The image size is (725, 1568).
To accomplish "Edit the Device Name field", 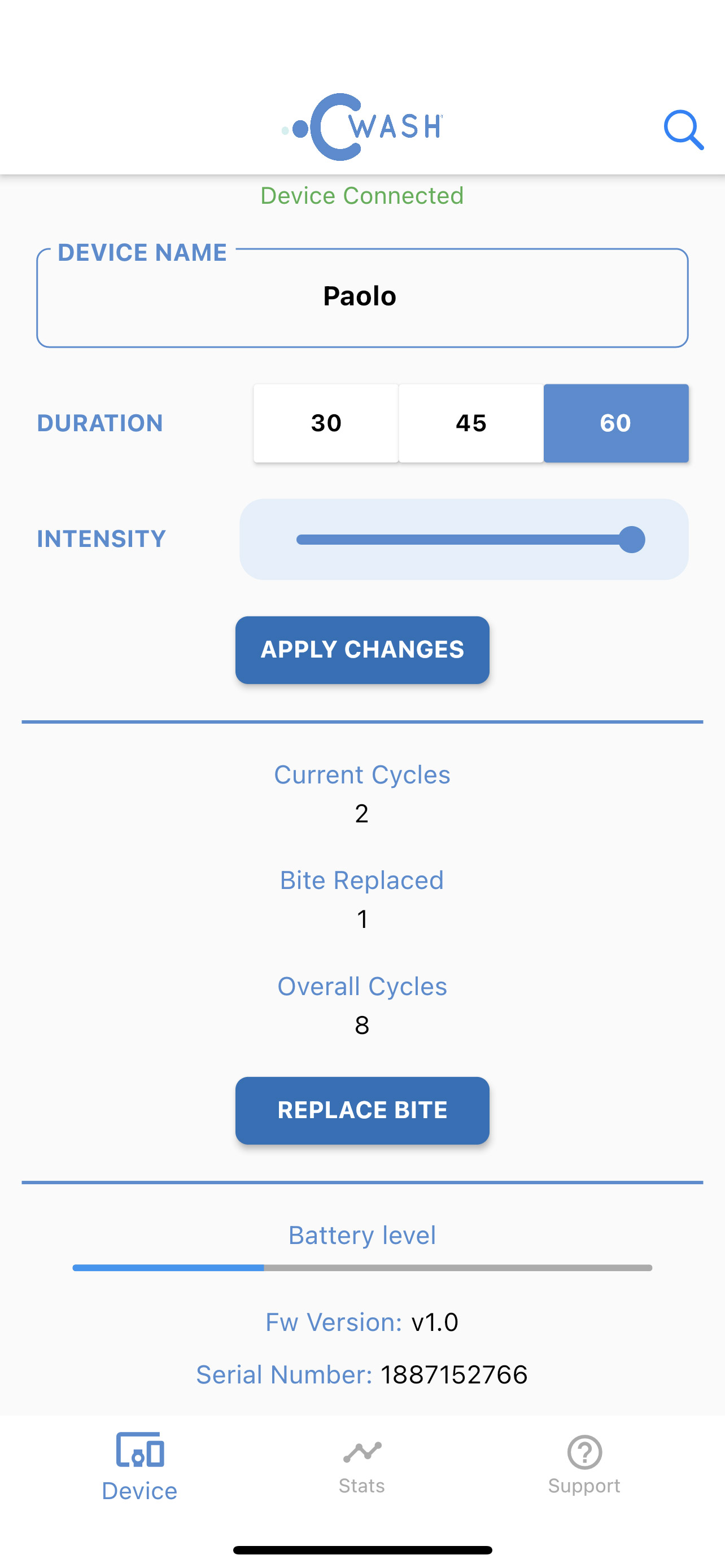I will pos(362,297).
